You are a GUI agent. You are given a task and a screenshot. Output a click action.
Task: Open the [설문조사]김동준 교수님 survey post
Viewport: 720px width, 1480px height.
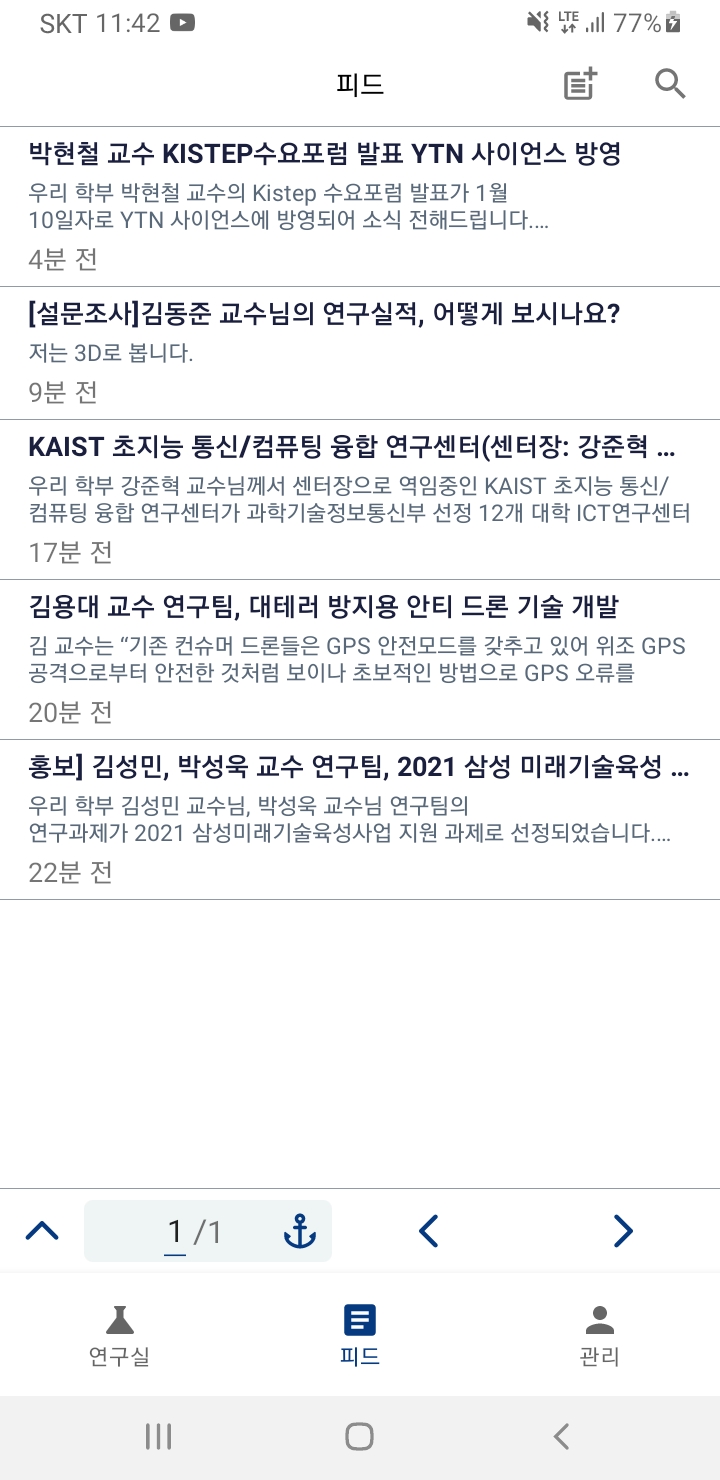pos(360,352)
